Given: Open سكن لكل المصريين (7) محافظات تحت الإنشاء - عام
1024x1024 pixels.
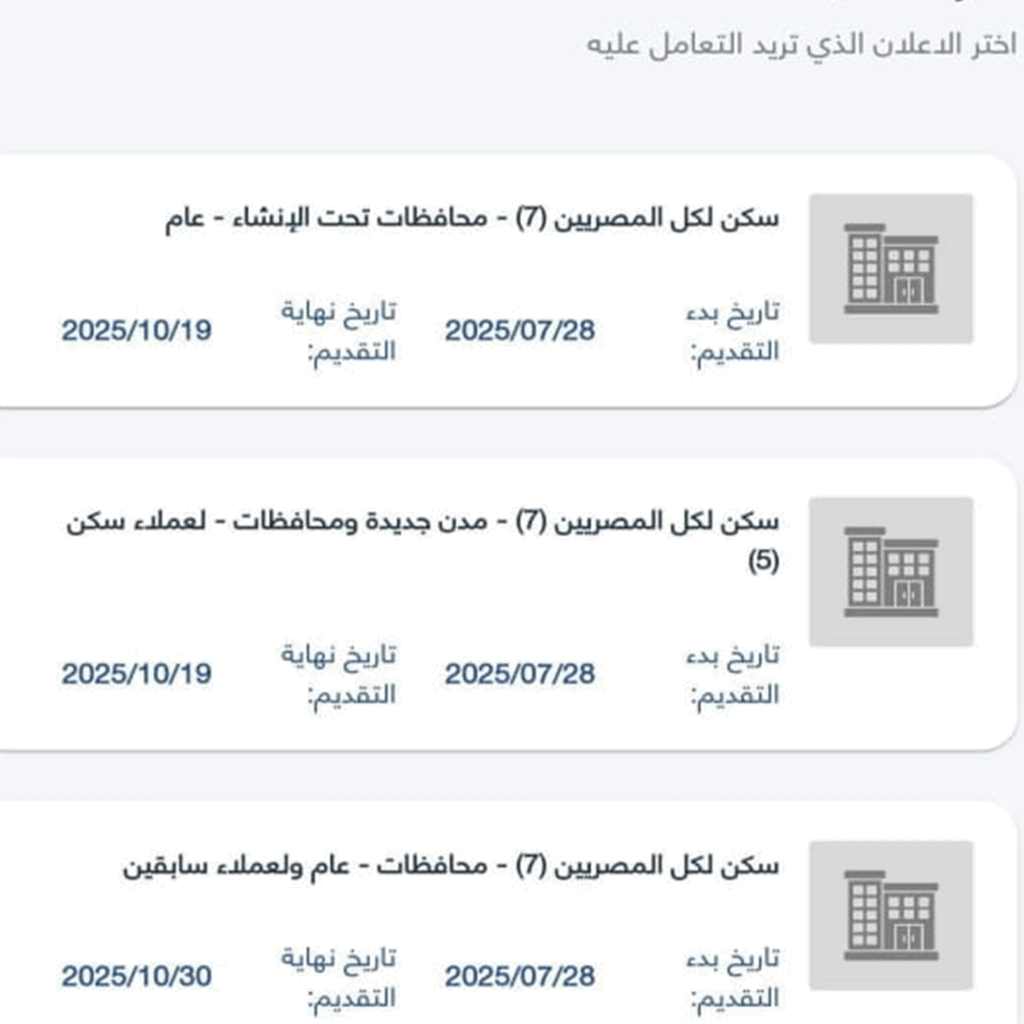Looking at the screenshot, I should [472, 220].
